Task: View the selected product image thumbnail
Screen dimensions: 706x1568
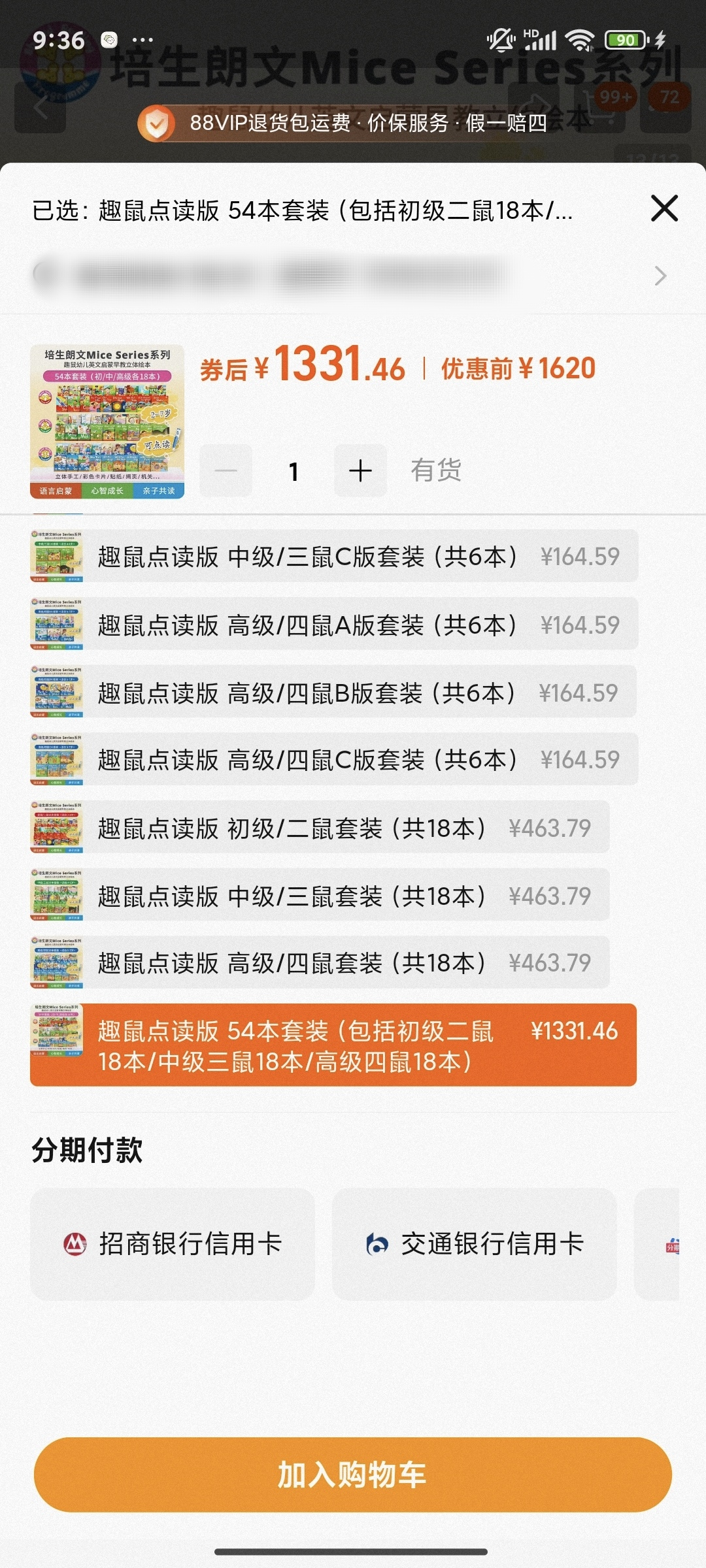Action: (x=107, y=422)
